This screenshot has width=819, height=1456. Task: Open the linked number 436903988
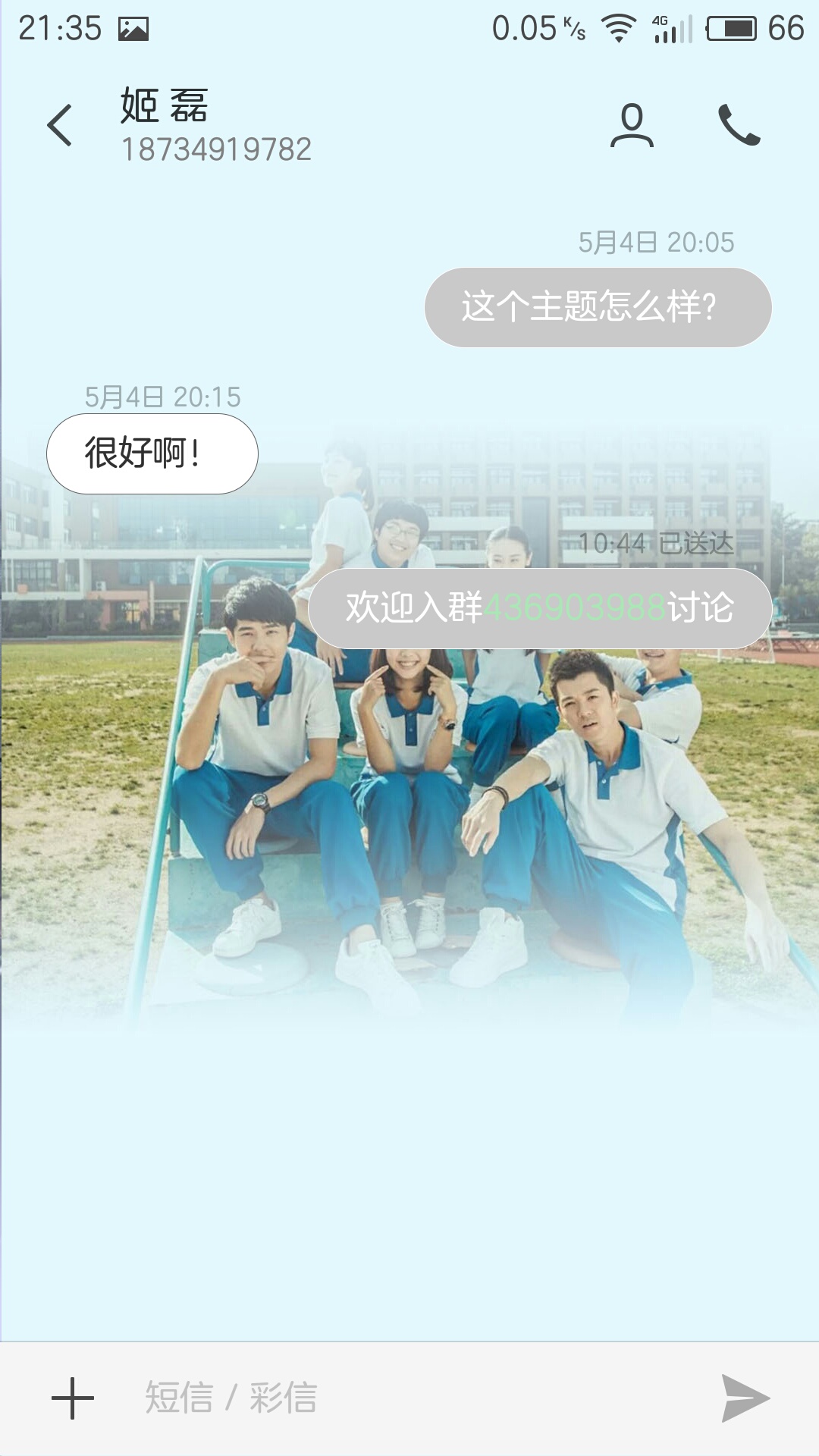pyautogui.click(x=574, y=608)
